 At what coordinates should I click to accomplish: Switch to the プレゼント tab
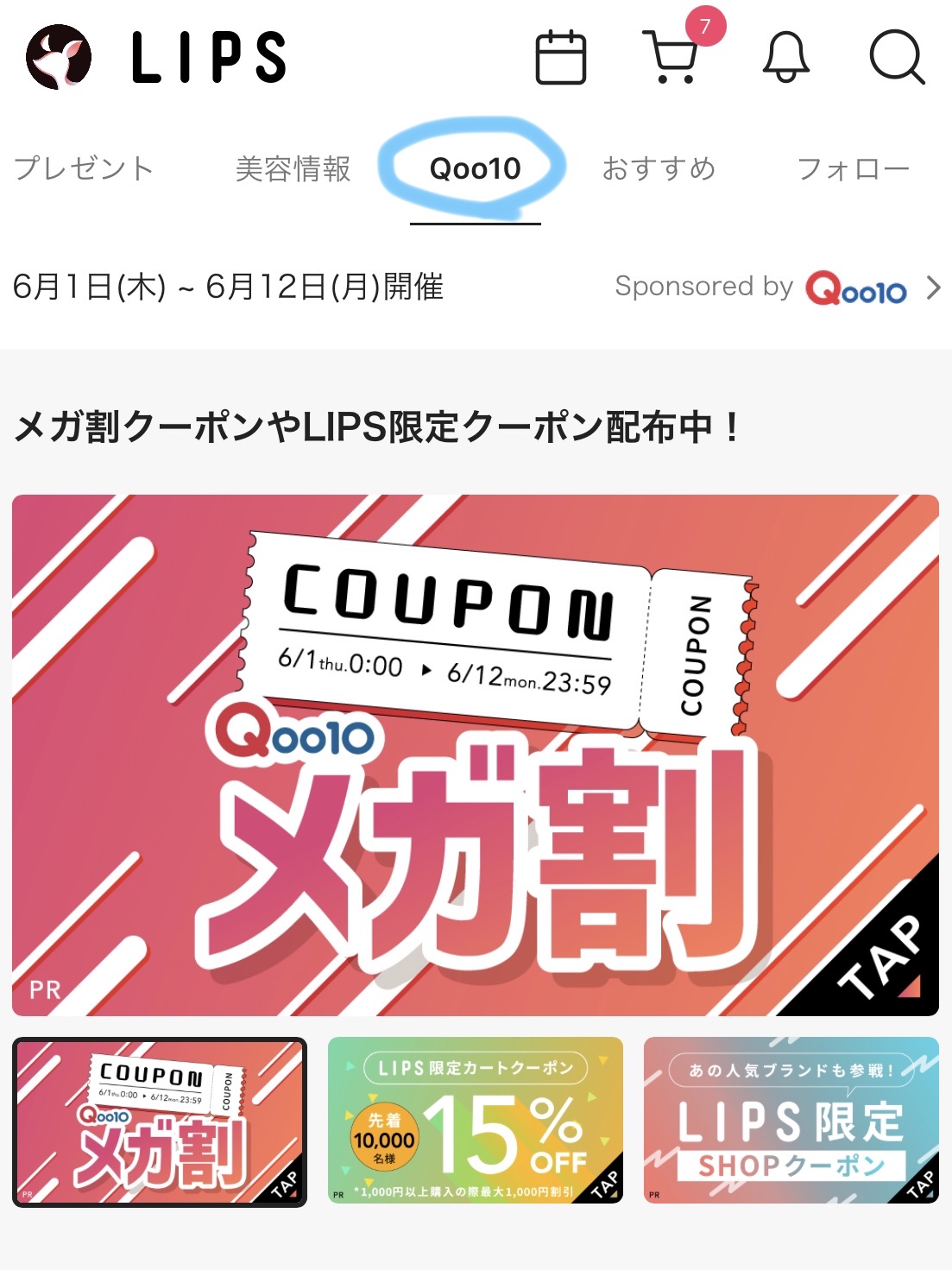point(85,169)
